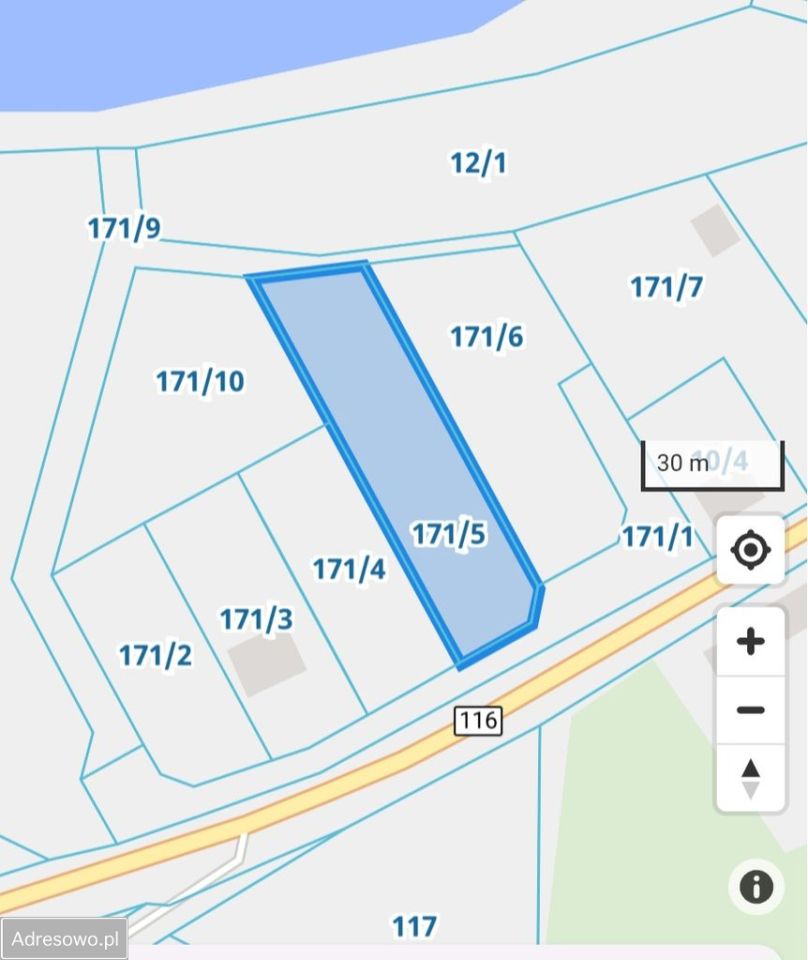The width and height of the screenshot is (808, 960).
Task: Open the map info button
Action: tap(756, 886)
